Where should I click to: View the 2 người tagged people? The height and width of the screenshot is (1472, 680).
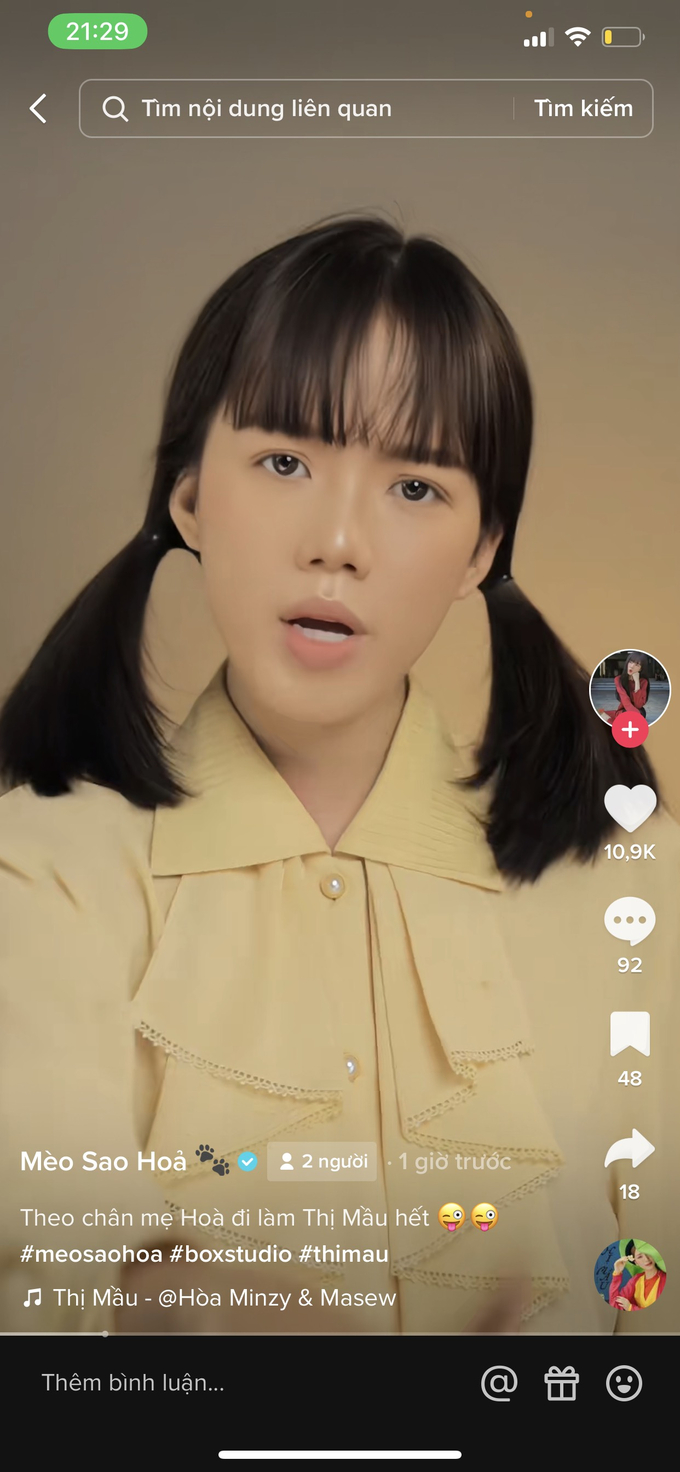(322, 1161)
